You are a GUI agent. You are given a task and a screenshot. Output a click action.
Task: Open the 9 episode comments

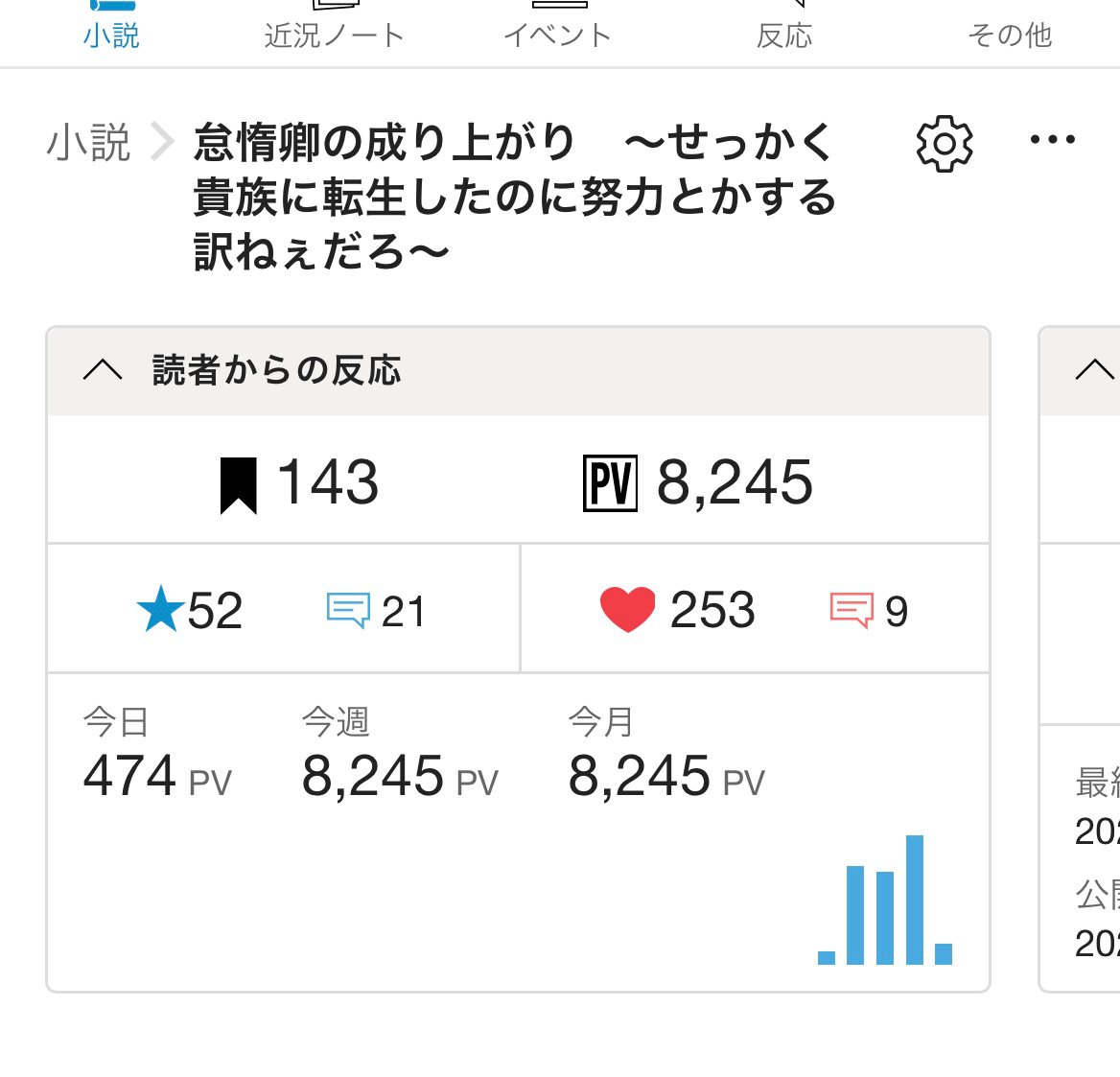[869, 611]
